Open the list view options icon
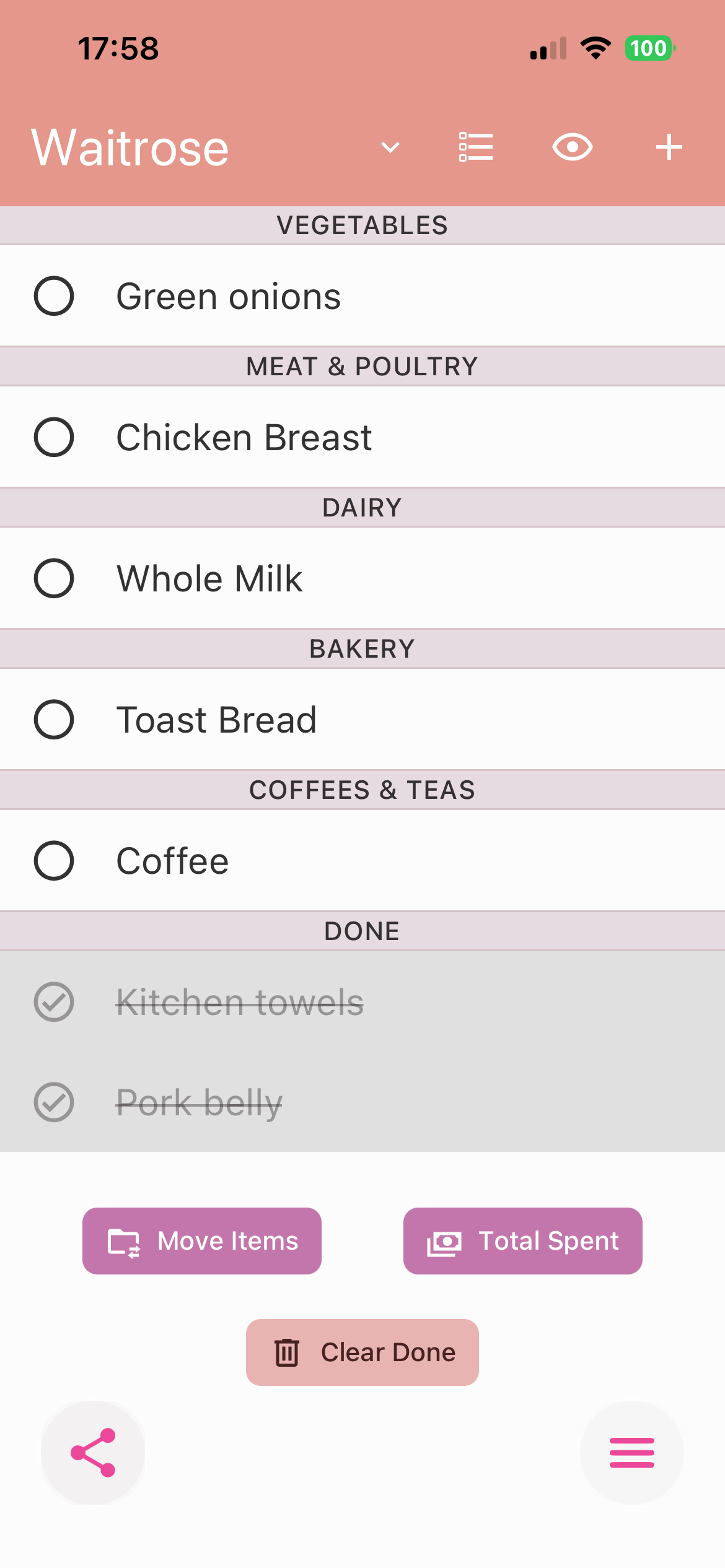 tap(476, 147)
